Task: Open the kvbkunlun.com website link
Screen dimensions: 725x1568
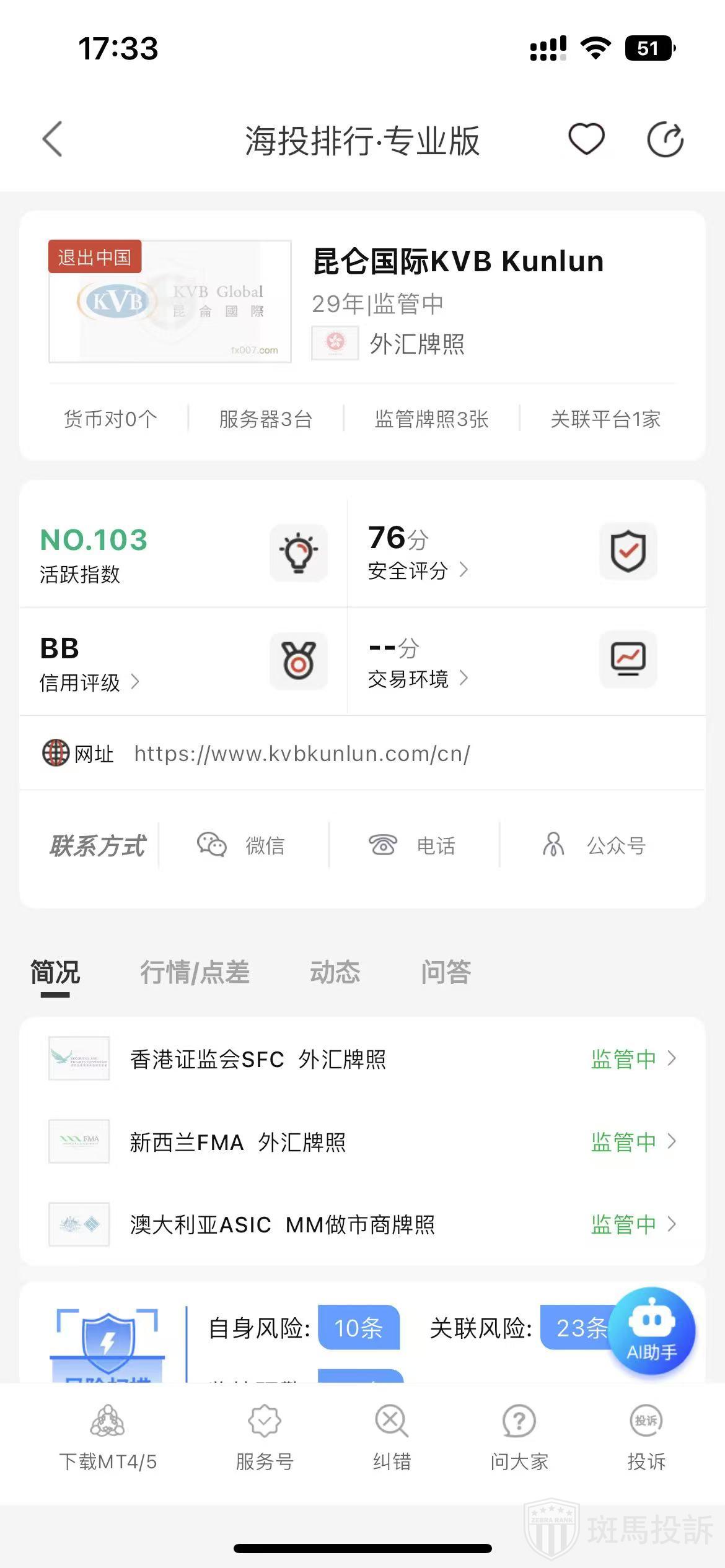Action: pyautogui.click(x=302, y=754)
